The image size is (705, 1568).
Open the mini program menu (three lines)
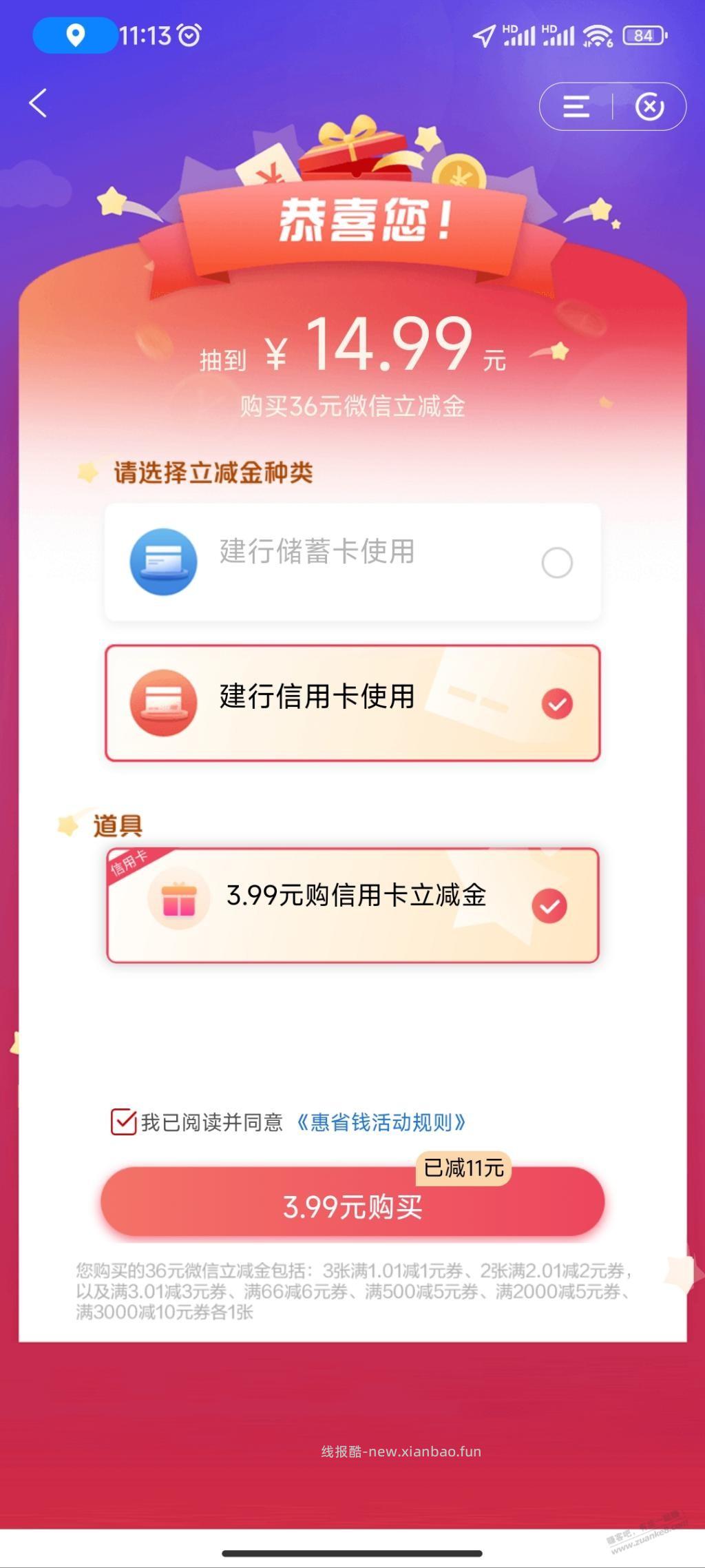(x=576, y=107)
